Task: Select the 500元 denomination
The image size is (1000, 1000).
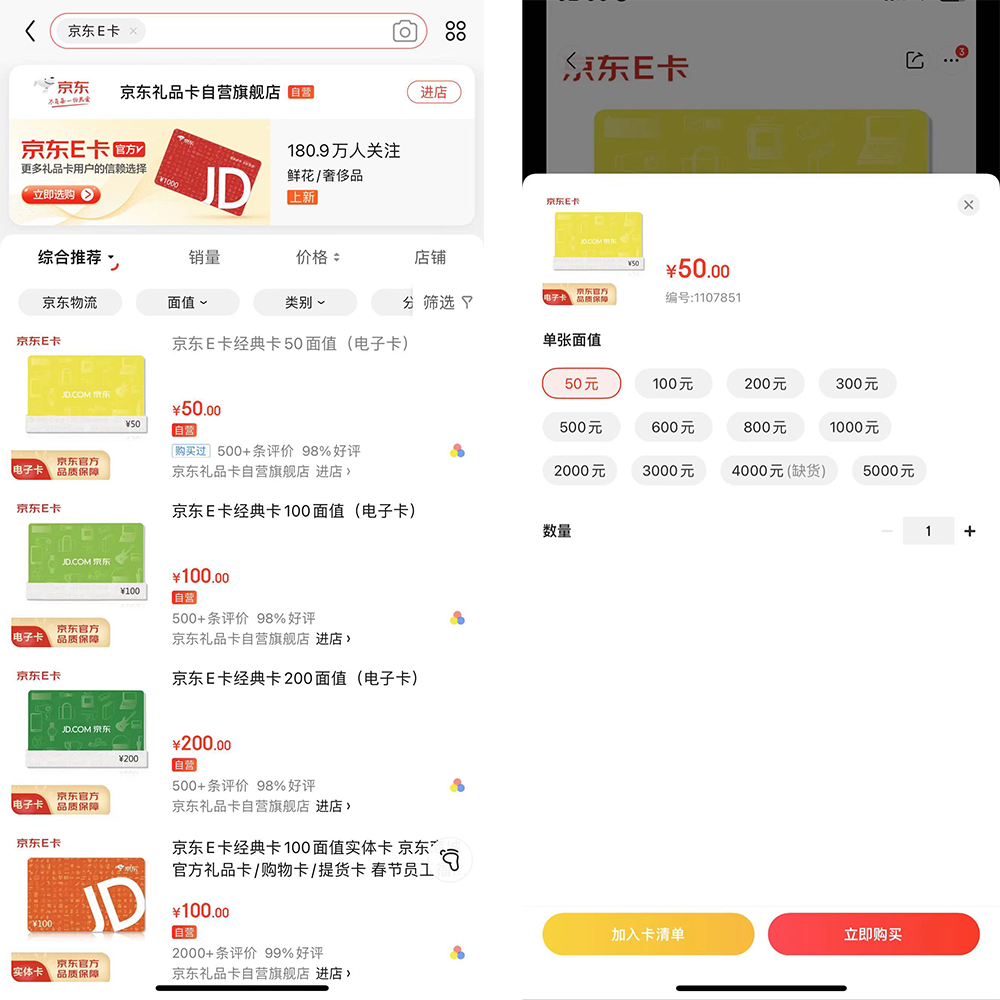Action: [581, 427]
